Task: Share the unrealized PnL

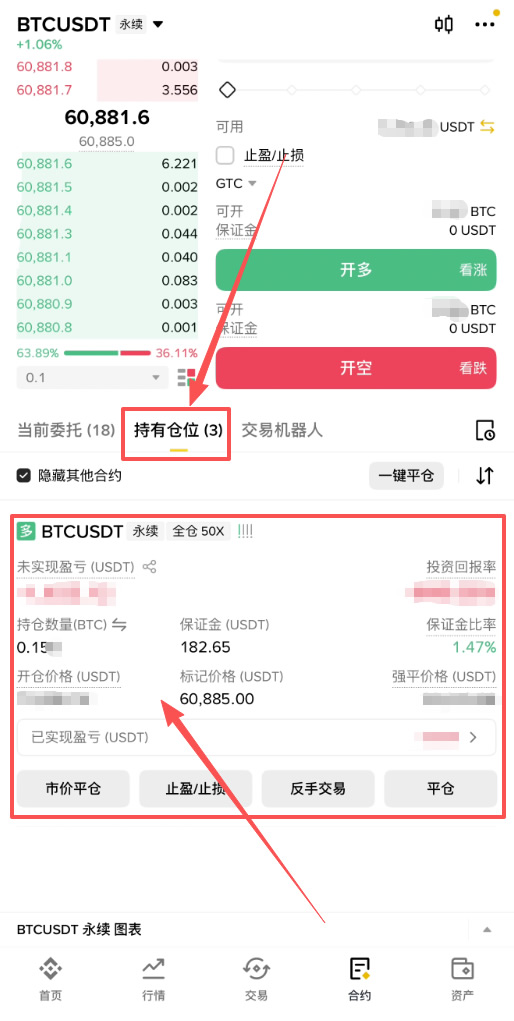Action: (x=150, y=566)
